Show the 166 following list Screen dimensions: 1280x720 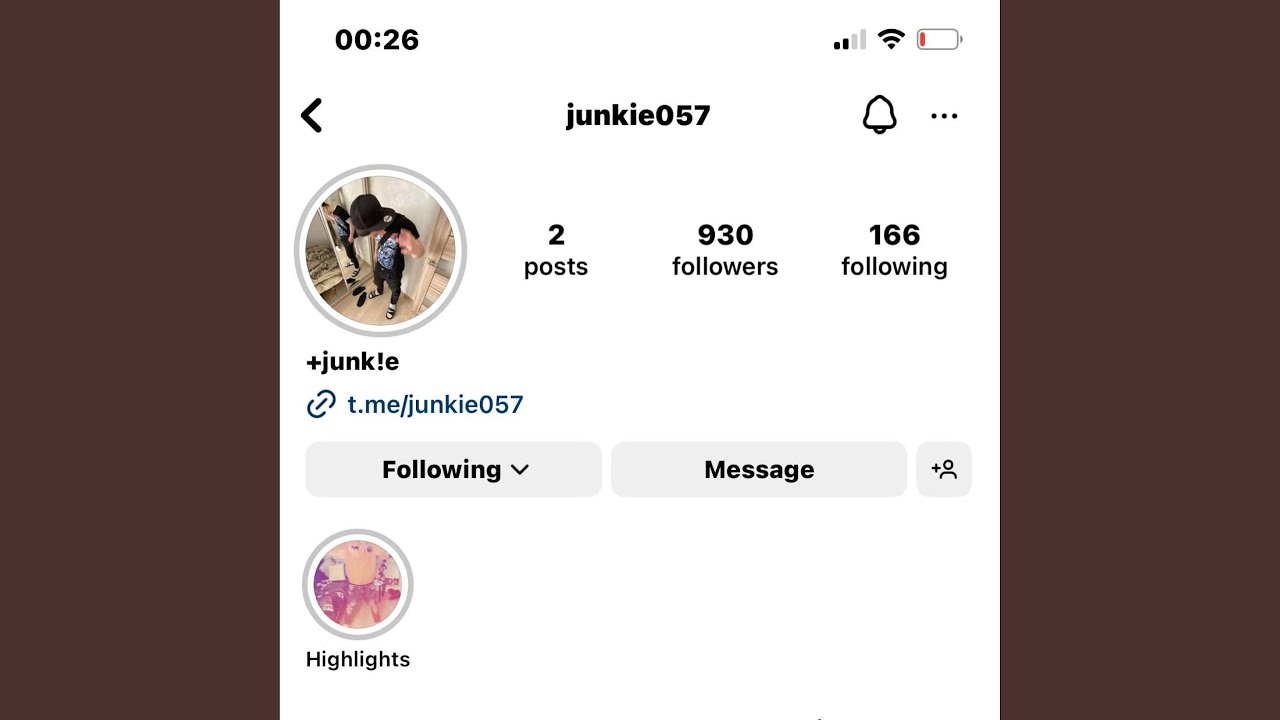pos(894,250)
